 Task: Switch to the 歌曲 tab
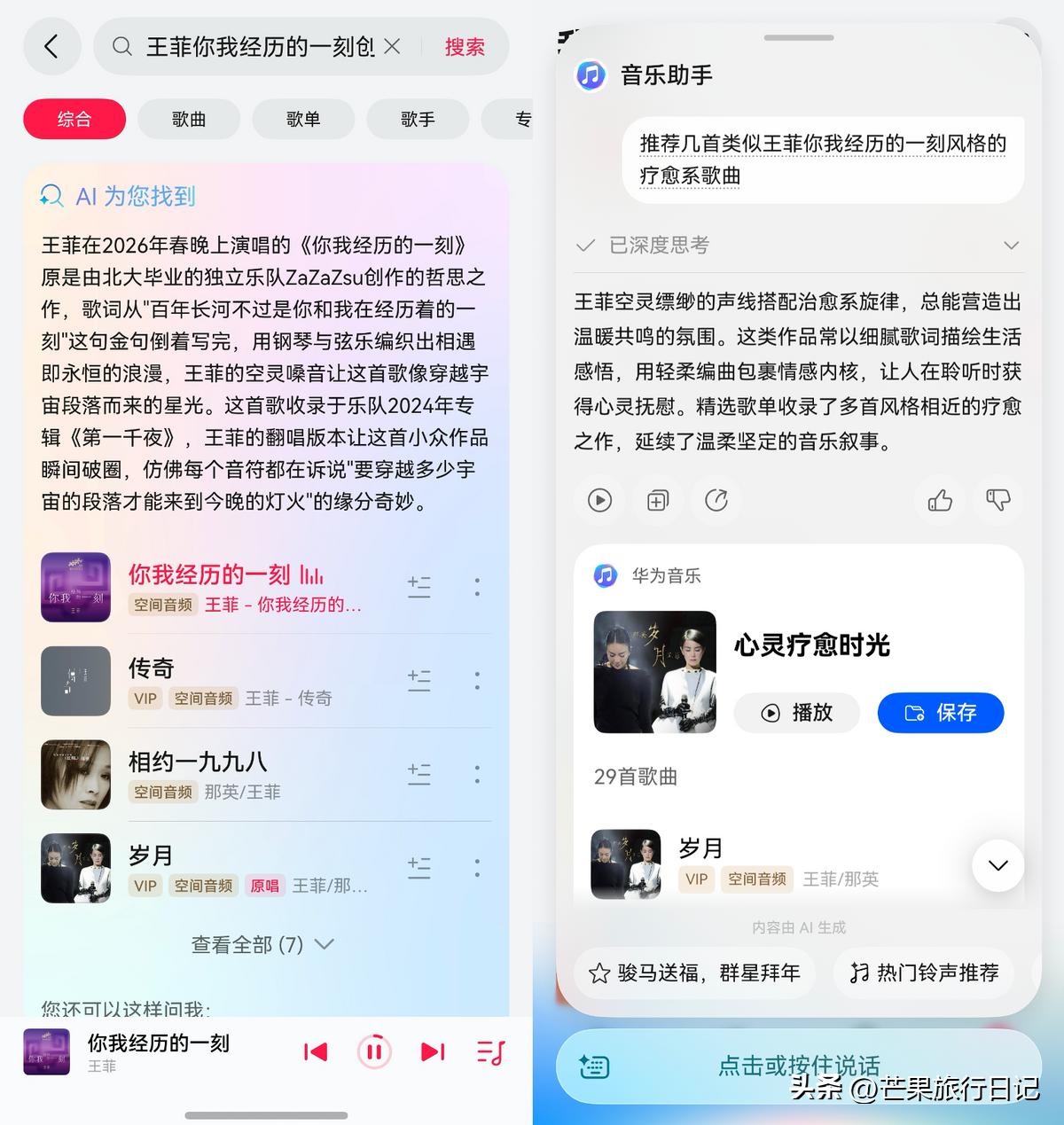(189, 119)
